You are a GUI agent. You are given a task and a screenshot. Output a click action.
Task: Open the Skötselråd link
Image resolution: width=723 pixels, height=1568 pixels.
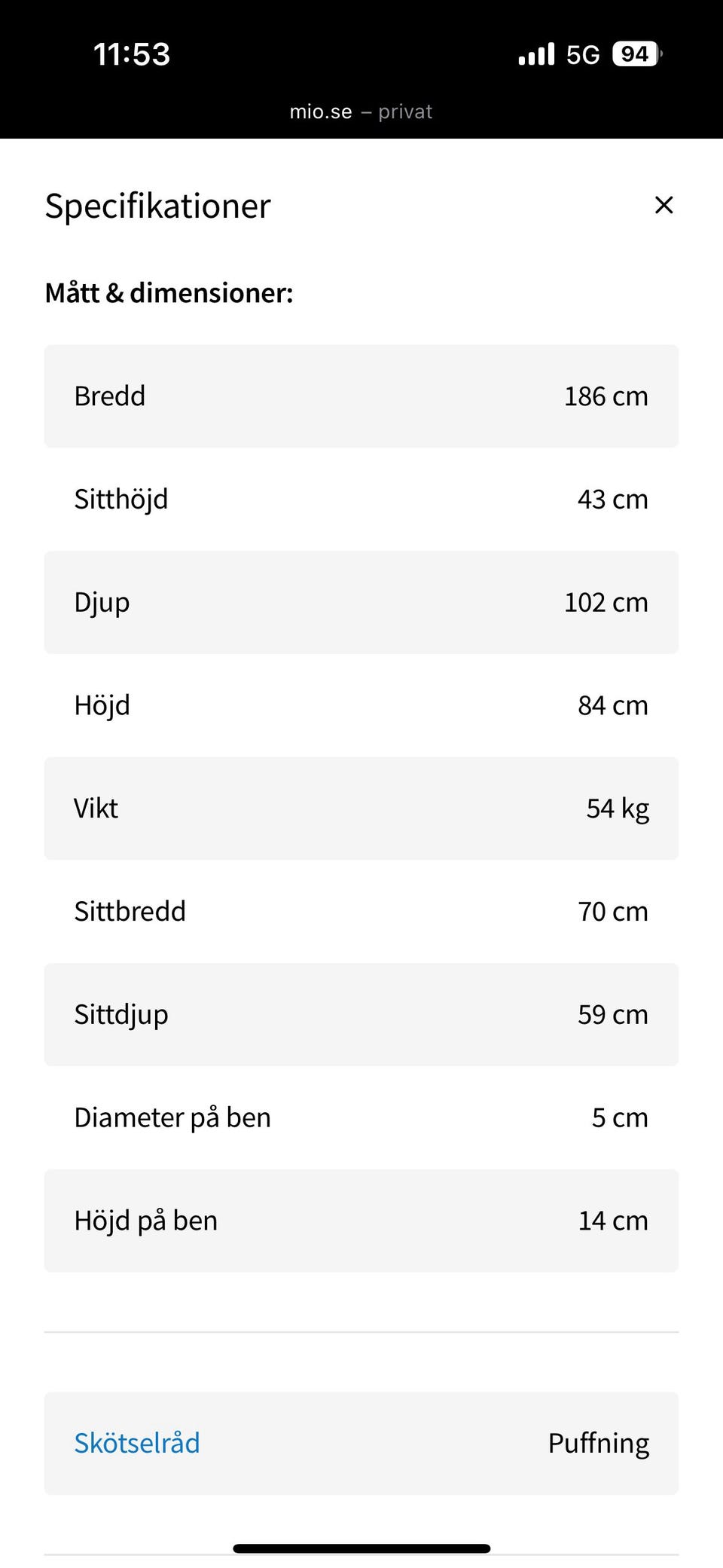click(x=137, y=1443)
